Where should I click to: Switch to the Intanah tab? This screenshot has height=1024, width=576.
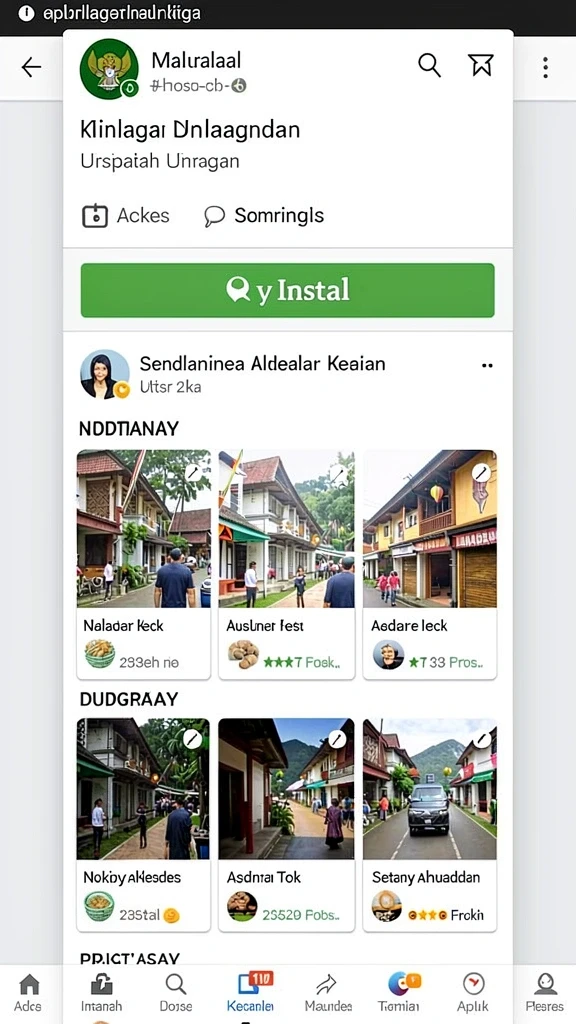[101, 993]
